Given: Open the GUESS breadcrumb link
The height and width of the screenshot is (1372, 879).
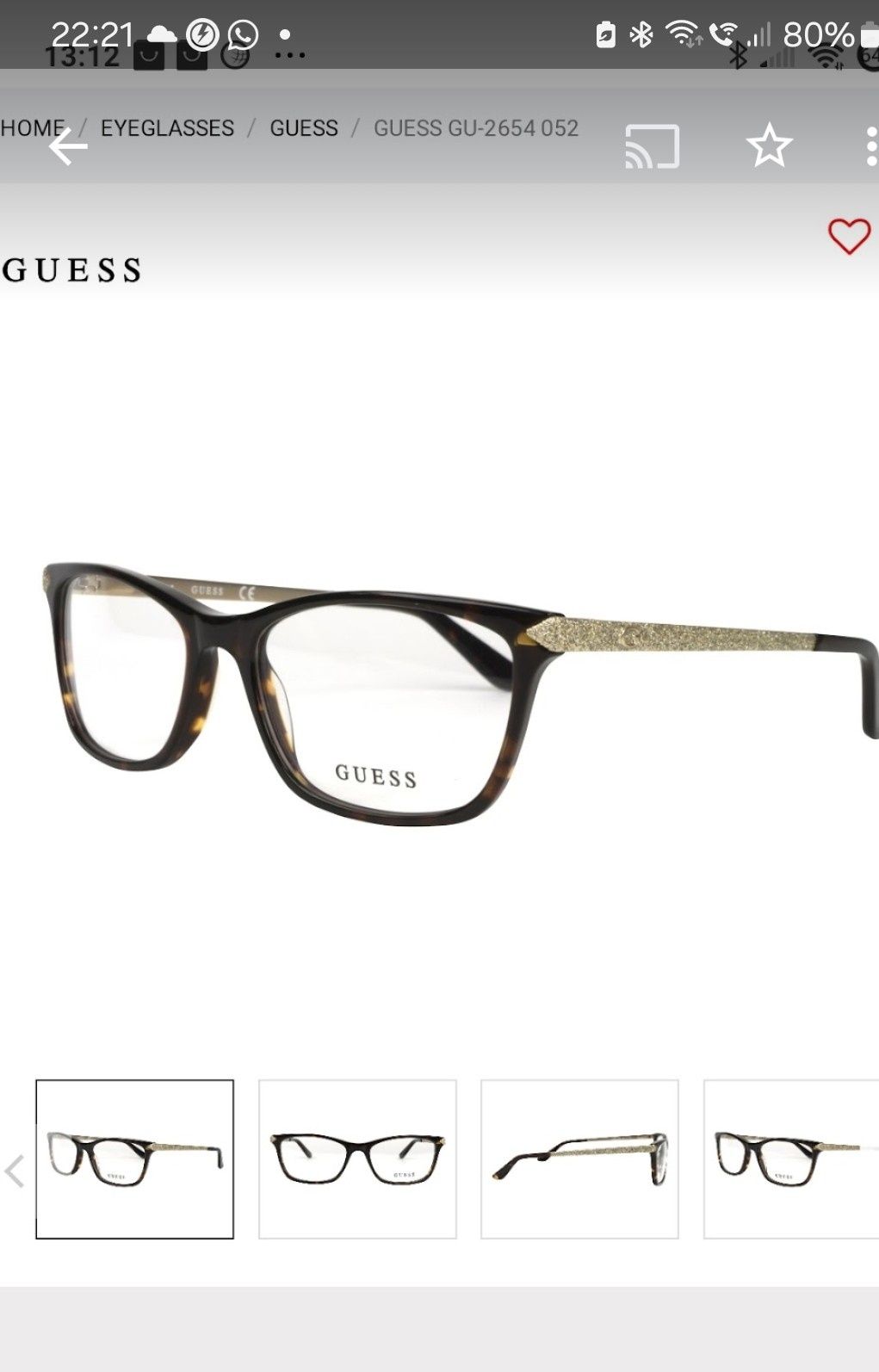Looking at the screenshot, I should (304, 128).
